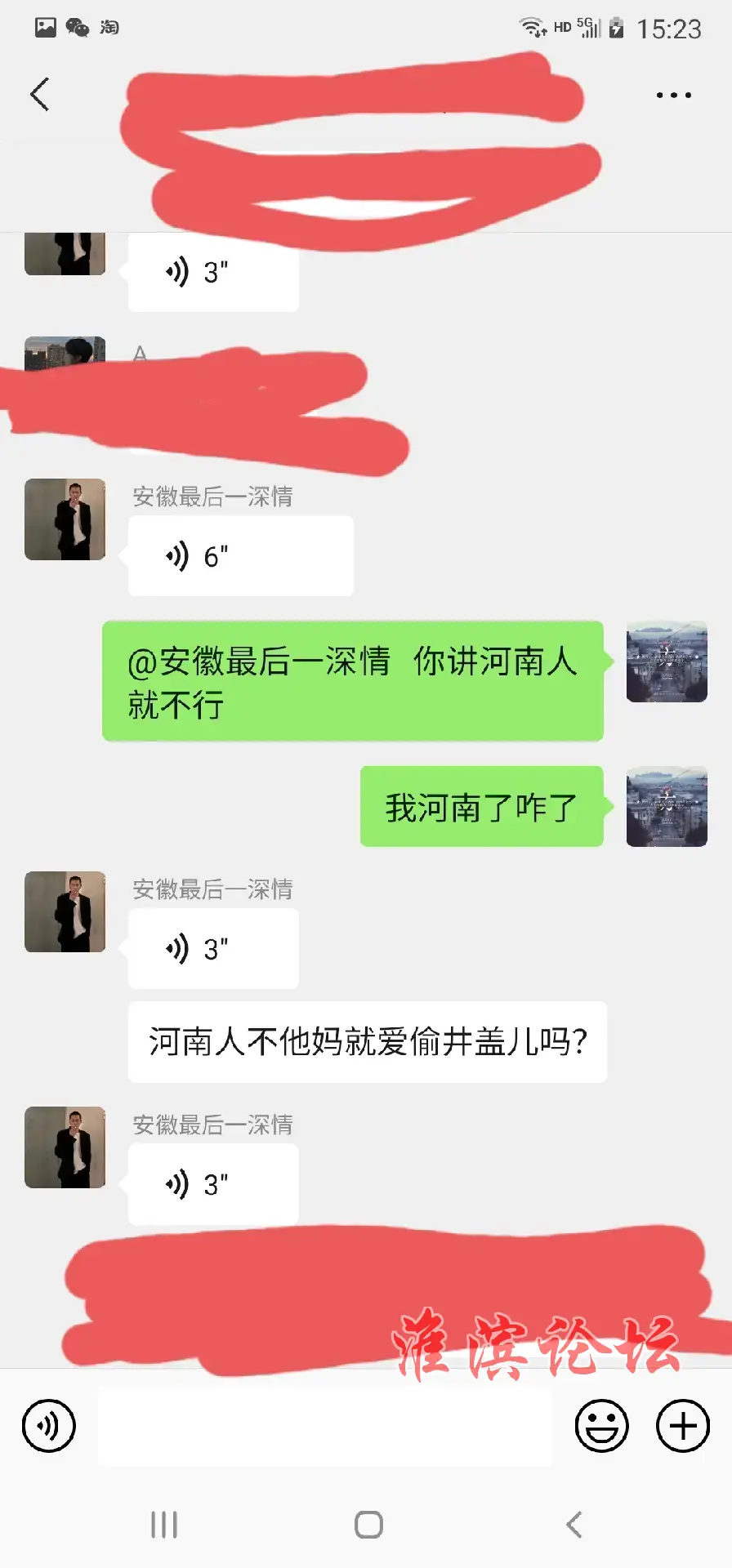Go back from the chat

(39, 94)
